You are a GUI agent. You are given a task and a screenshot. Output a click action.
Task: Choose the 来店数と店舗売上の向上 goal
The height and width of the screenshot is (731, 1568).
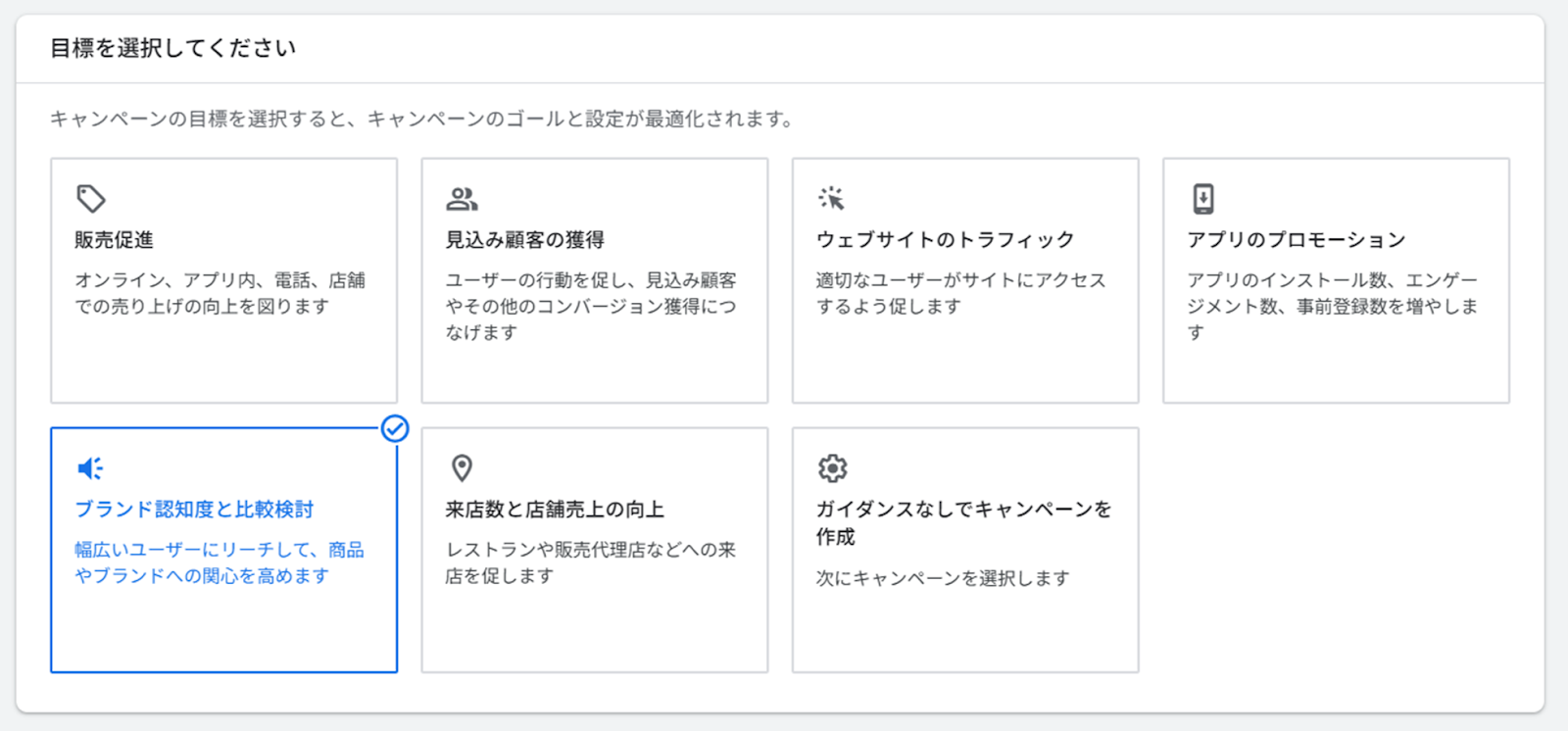click(594, 550)
